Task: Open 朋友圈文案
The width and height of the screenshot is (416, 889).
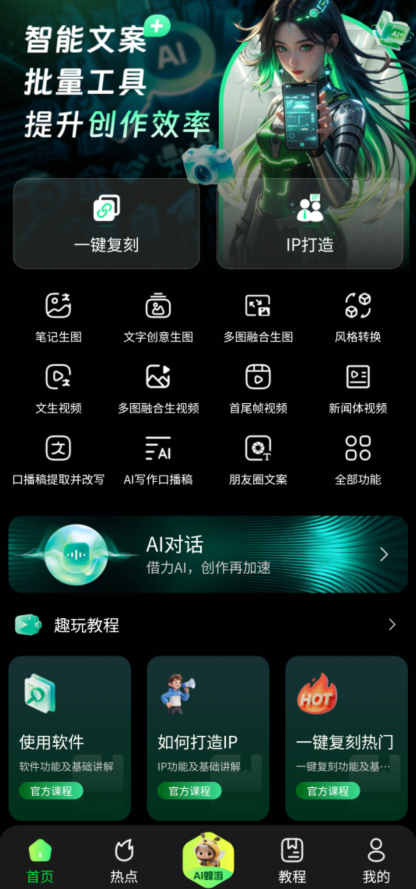Action: [x=258, y=460]
